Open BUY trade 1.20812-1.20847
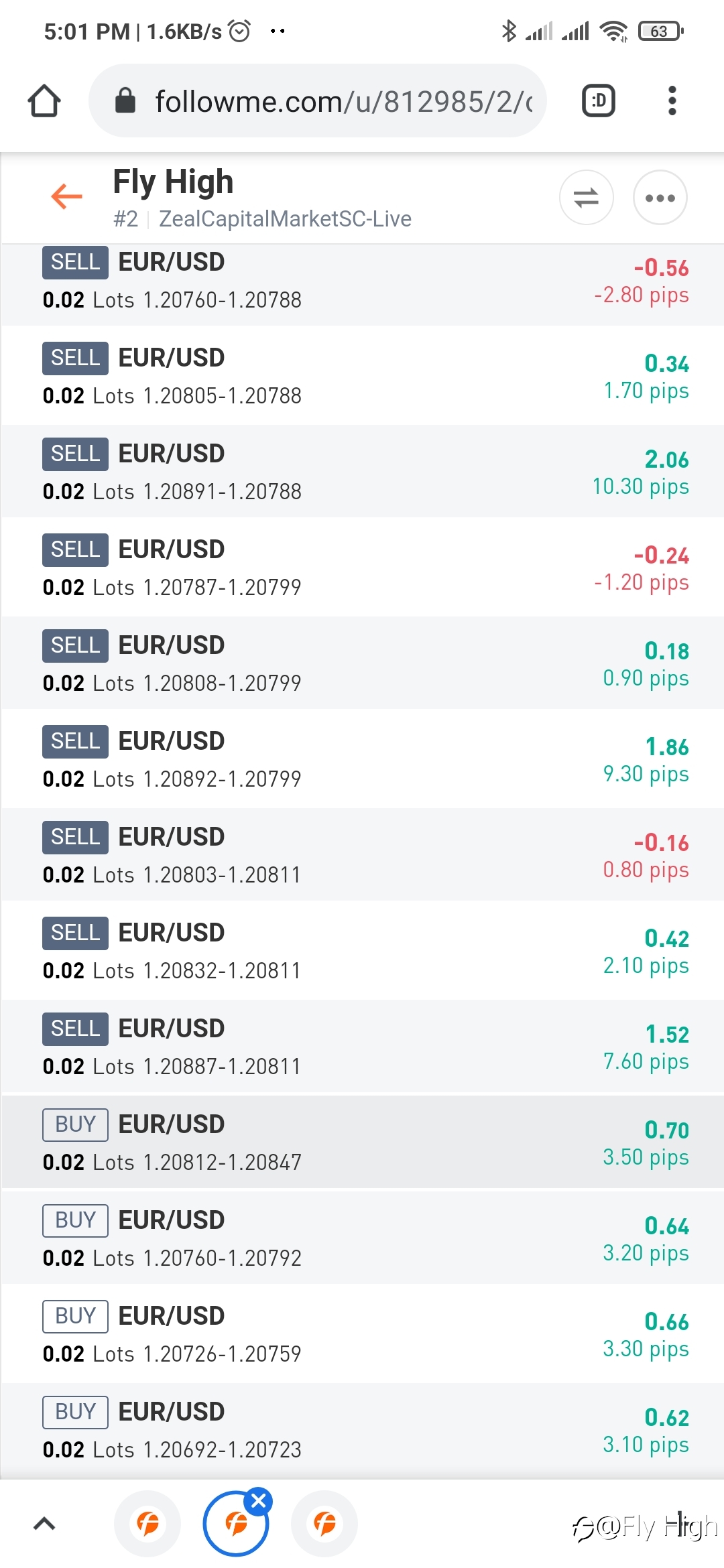The image size is (724, 1568). (362, 1142)
